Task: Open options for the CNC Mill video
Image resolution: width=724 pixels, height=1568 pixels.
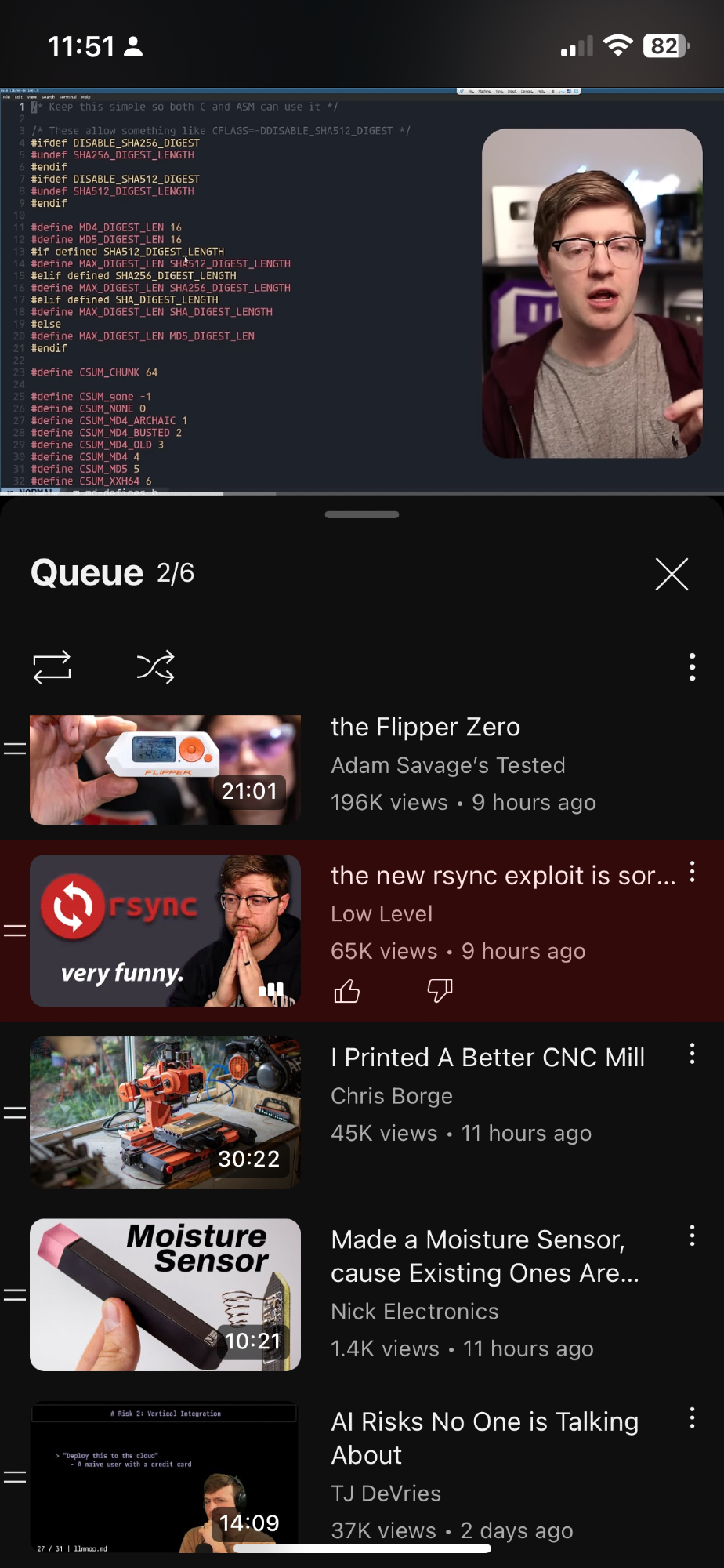Action: (x=692, y=1054)
